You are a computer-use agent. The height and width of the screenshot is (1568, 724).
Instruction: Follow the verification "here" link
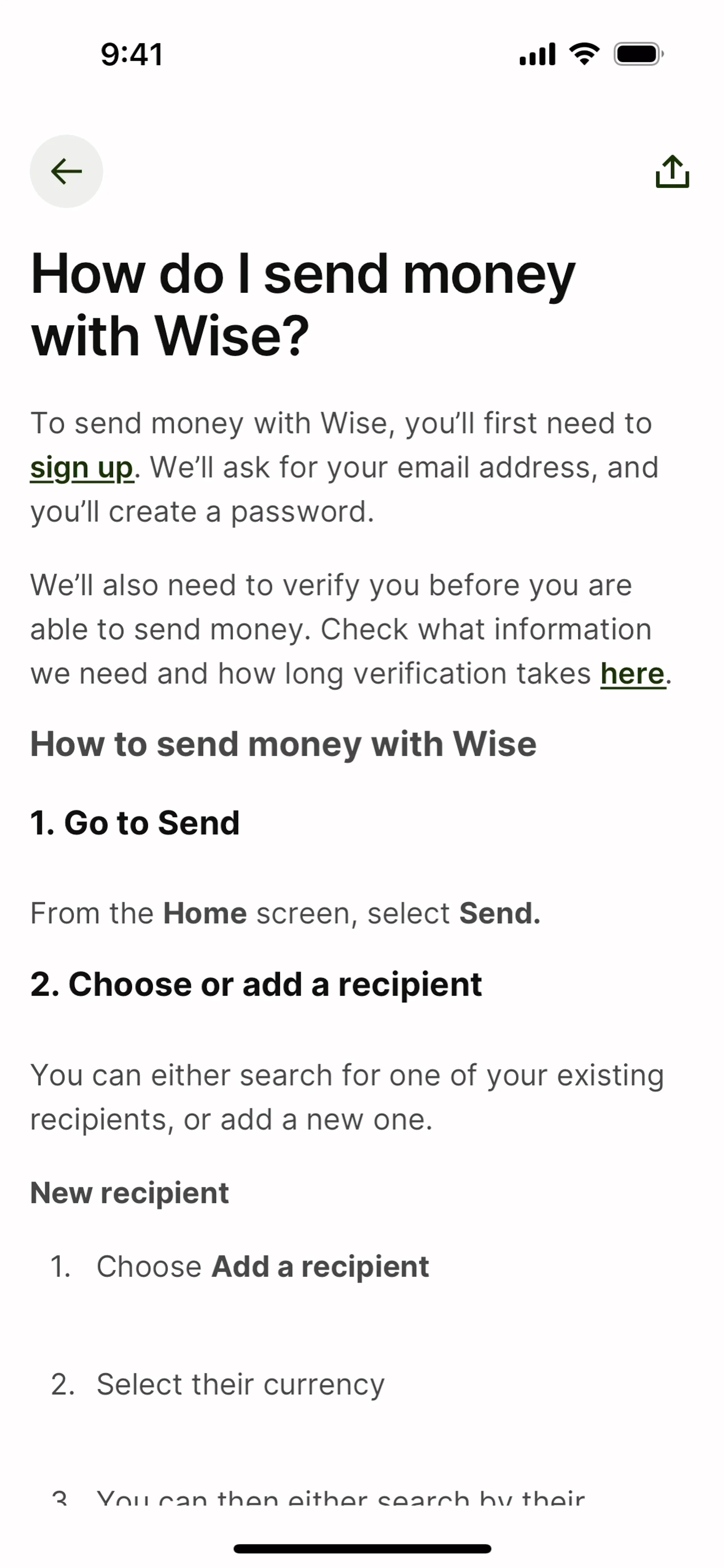(x=633, y=674)
